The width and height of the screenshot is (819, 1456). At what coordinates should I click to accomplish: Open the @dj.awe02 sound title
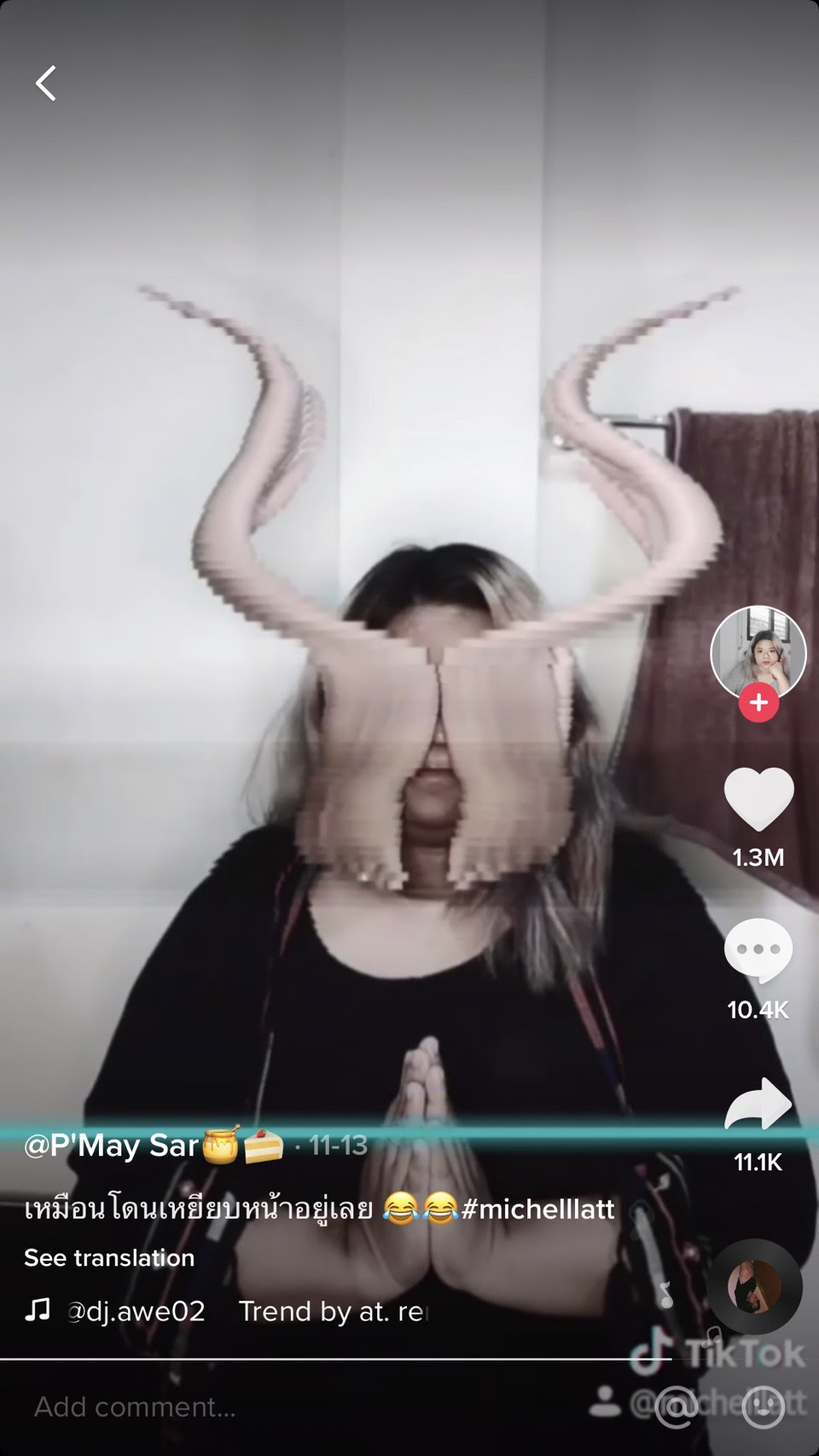[136, 1311]
